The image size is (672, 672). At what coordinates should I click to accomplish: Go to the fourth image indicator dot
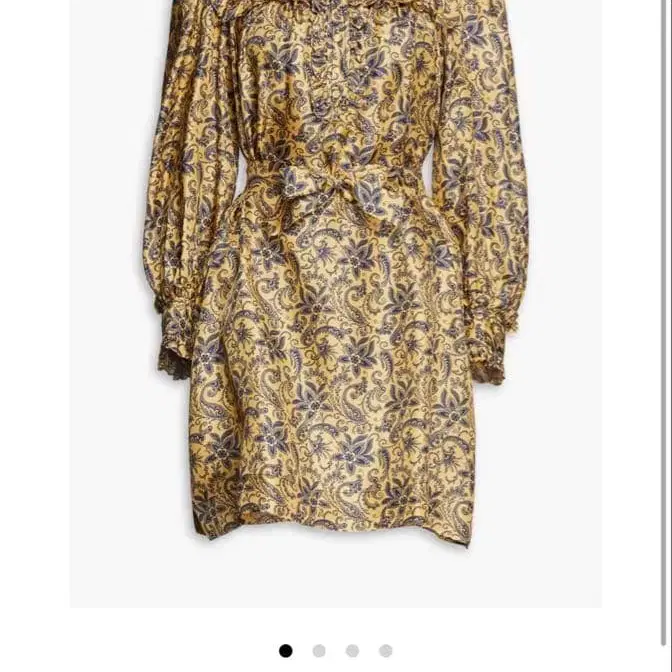click(x=386, y=651)
